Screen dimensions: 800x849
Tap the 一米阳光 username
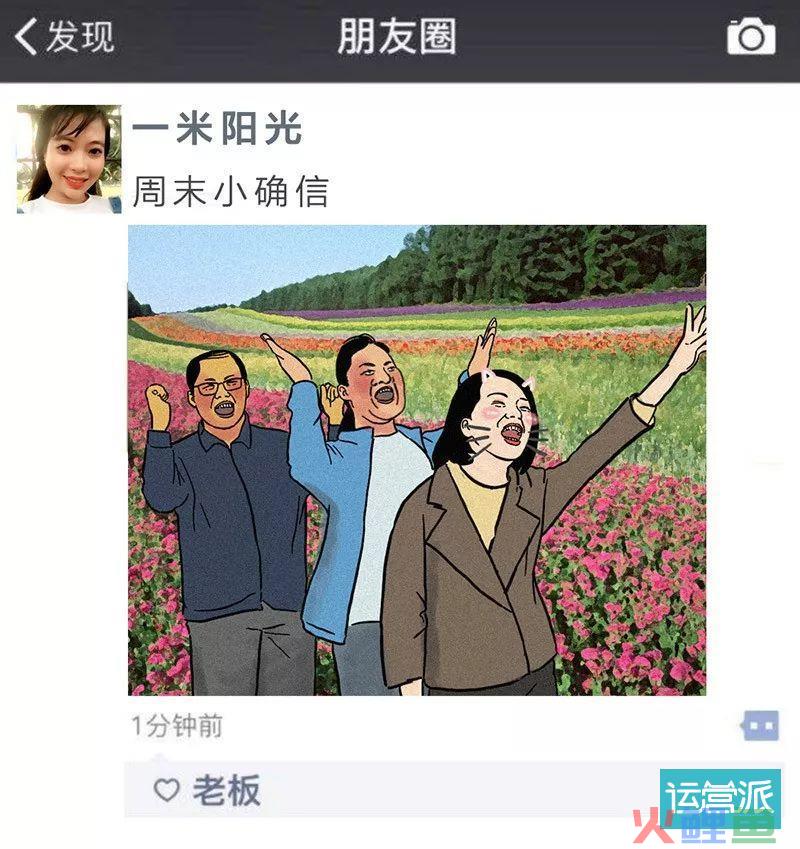217,129
